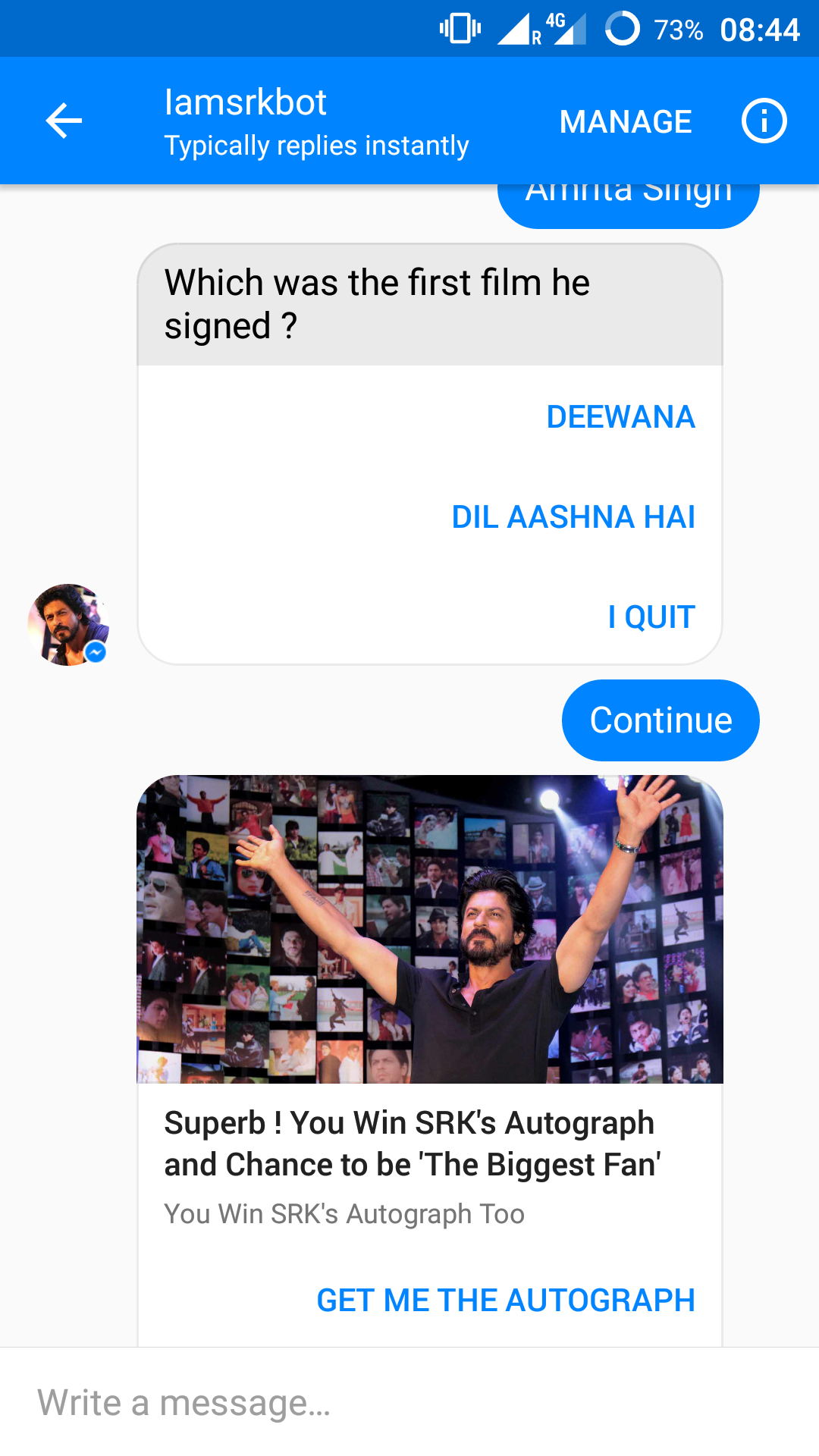Tap GET ME THE AUTOGRAPH

tap(506, 1300)
